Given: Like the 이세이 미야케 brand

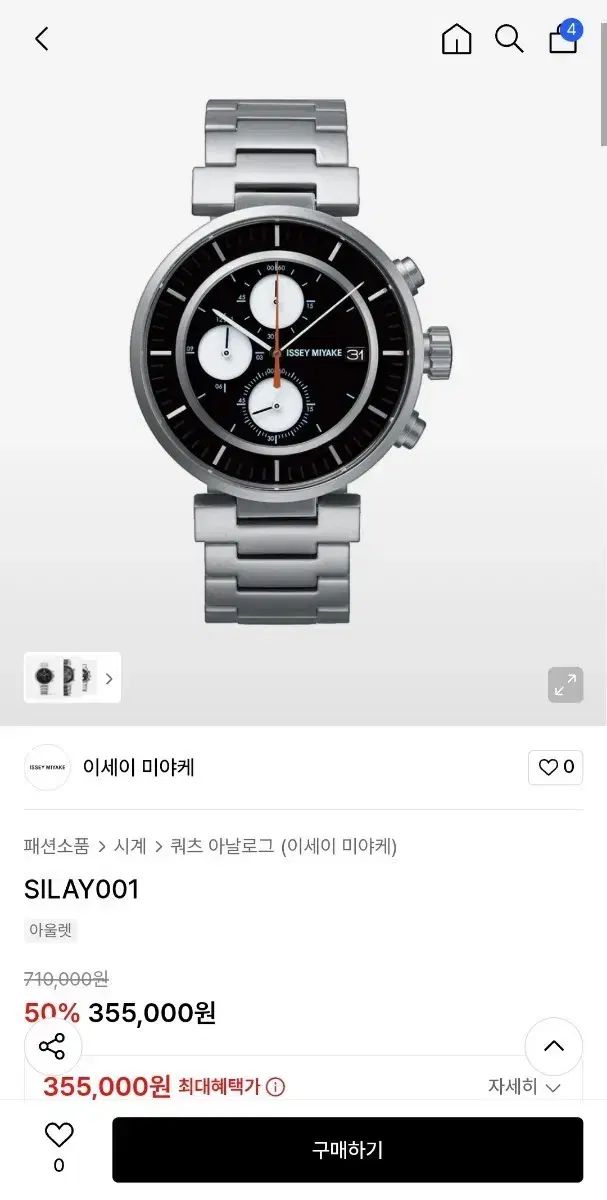Looking at the screenshot, I should pyautogui.click(x=555, y=767).
